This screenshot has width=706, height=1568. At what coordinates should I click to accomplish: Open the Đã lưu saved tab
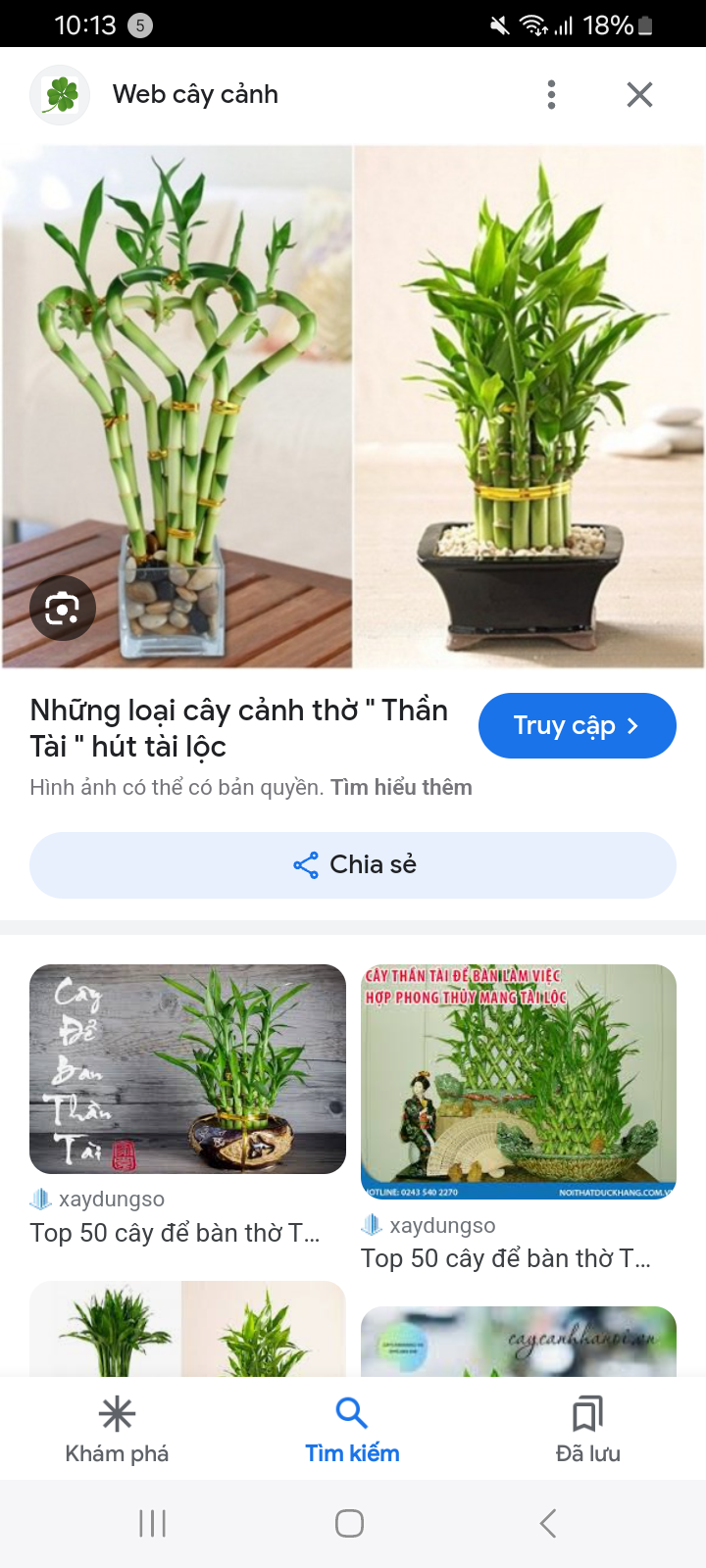[587, 1431]
